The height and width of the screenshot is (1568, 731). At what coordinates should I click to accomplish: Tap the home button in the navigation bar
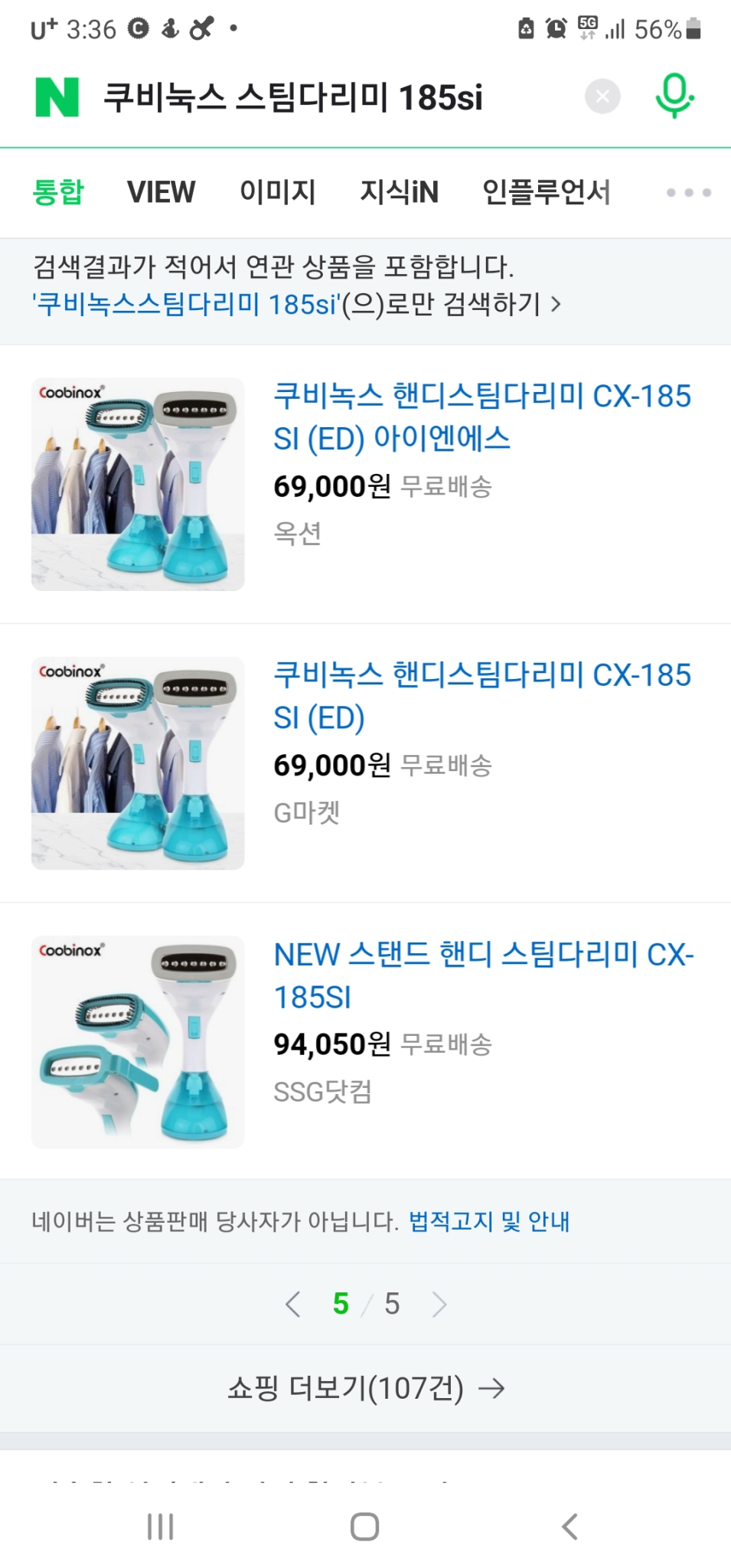point(365,1527)
